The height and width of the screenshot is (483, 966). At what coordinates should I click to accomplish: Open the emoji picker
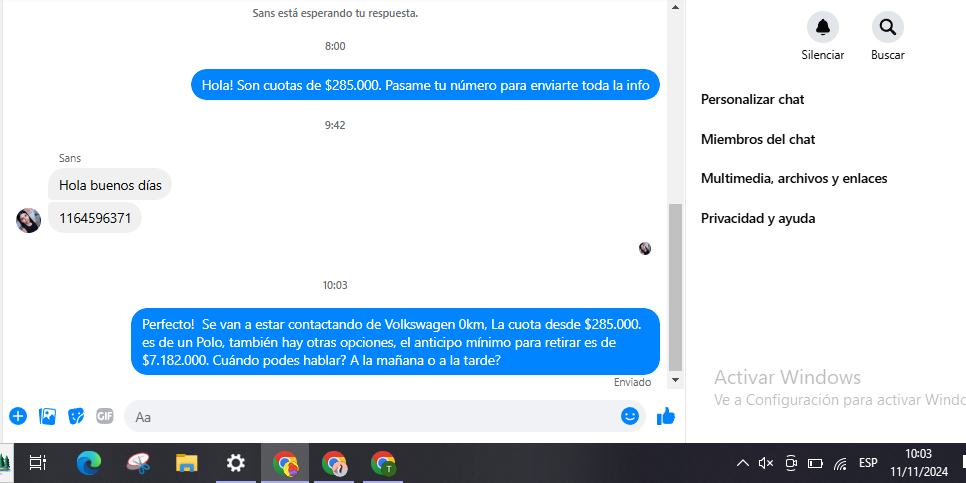click(x=630, y=416)
